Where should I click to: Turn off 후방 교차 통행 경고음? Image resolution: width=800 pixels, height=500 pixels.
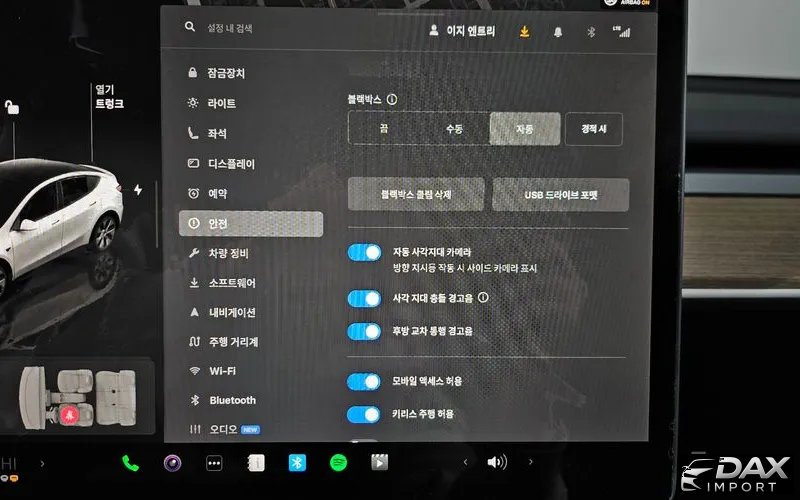tap(365, 331)
